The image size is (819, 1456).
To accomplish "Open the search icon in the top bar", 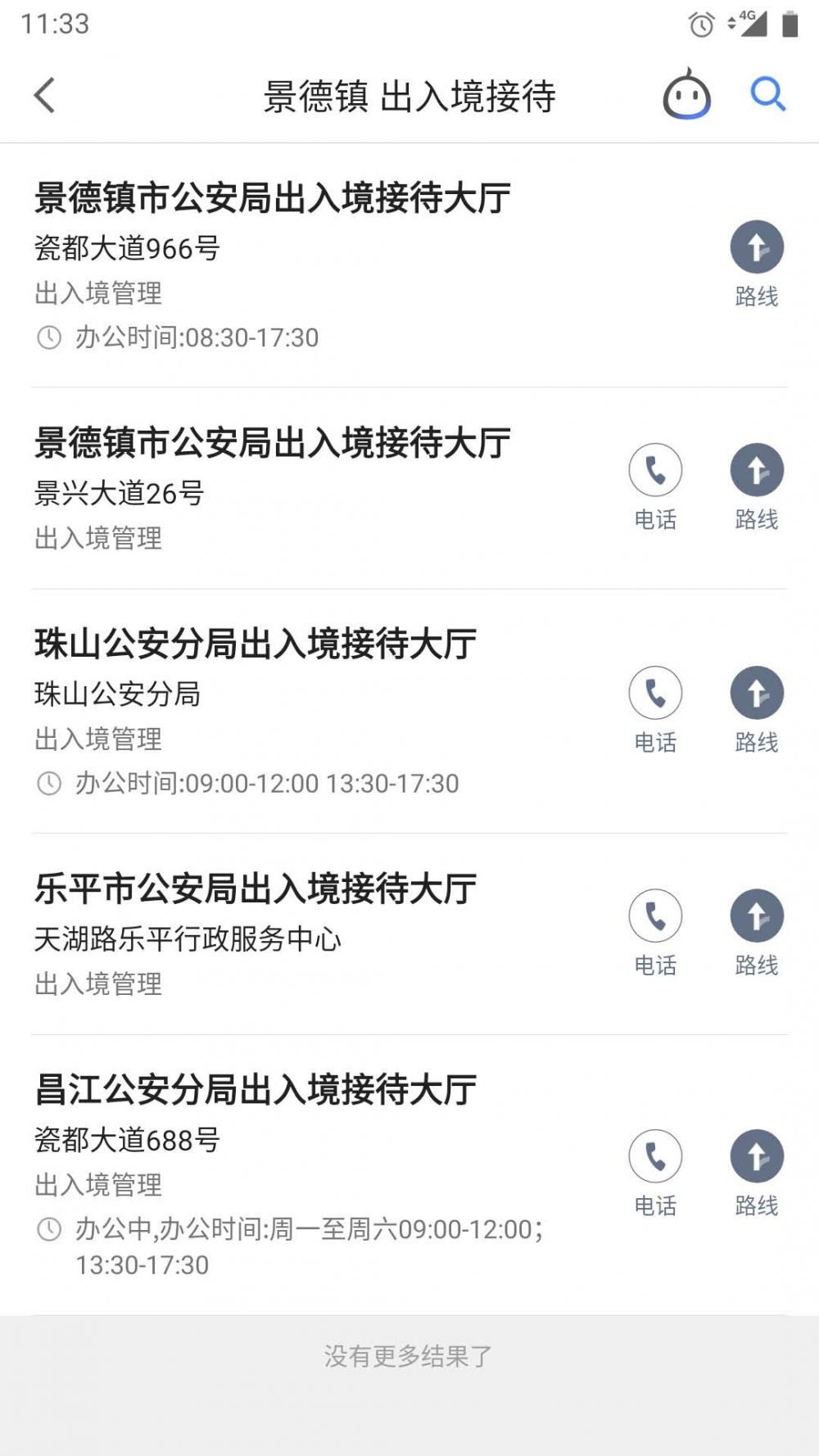I will pyautogui.click(x=767, y=94).
